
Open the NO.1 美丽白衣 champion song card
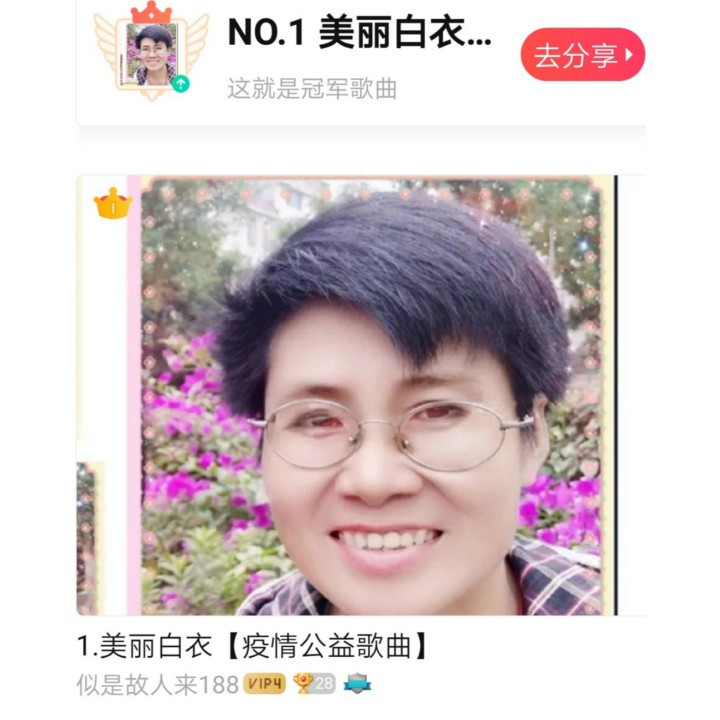point(360,33)
